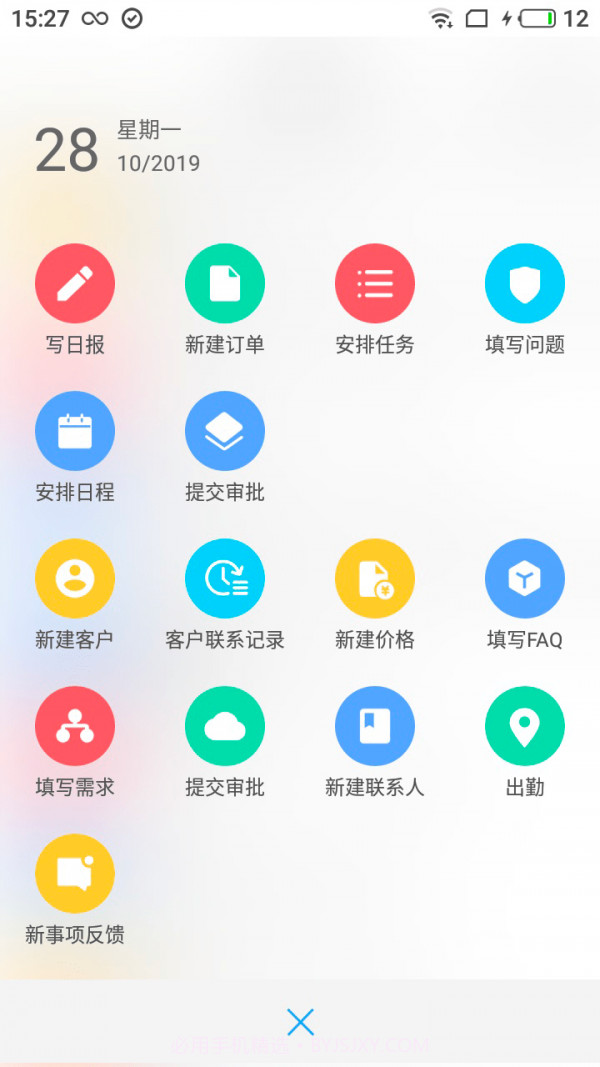Tap 提交审批 with the layers icon
Viewport: 600px width, 1067px height.
(x=225, y=431)
